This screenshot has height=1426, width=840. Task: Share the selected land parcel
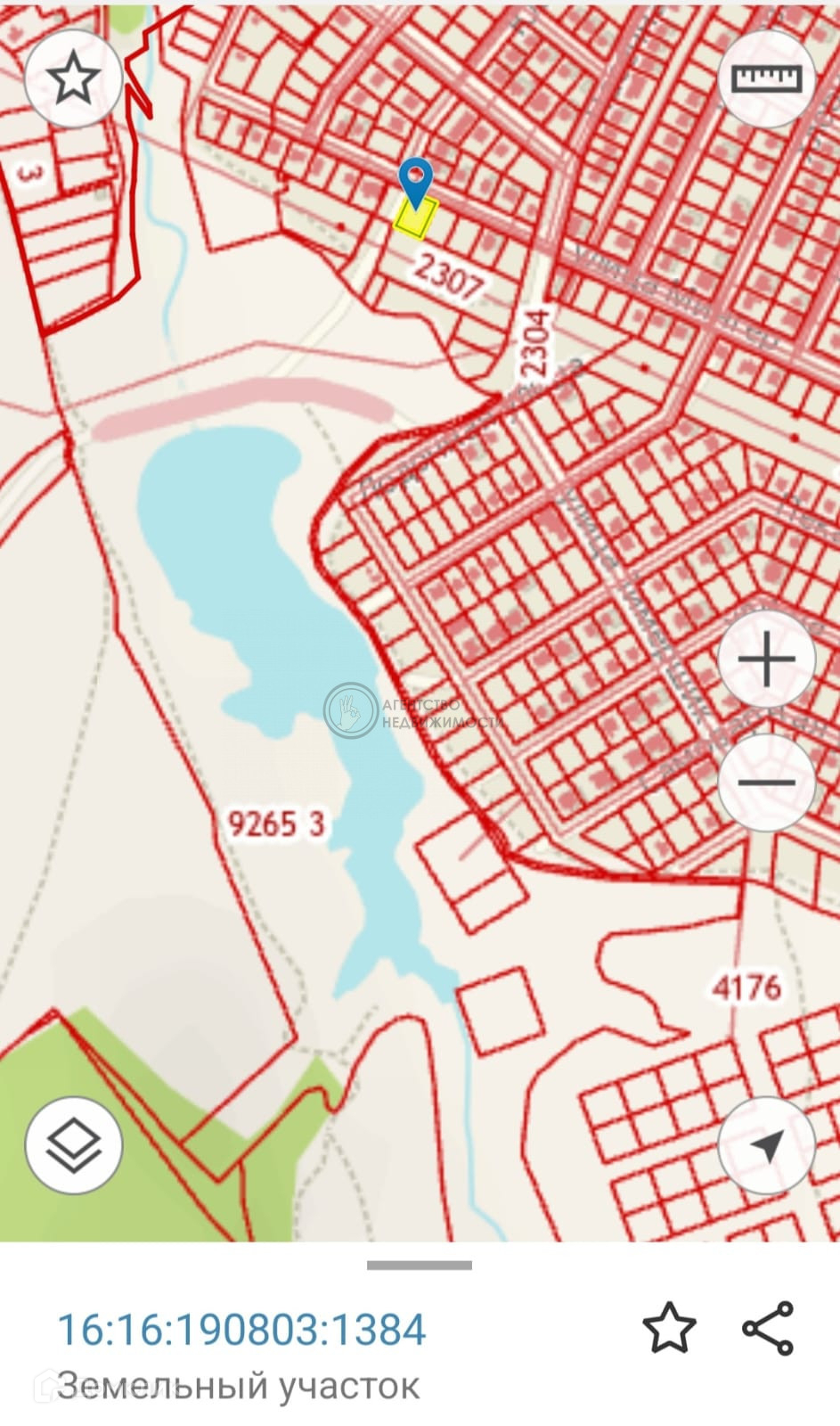pos(768,1328)
